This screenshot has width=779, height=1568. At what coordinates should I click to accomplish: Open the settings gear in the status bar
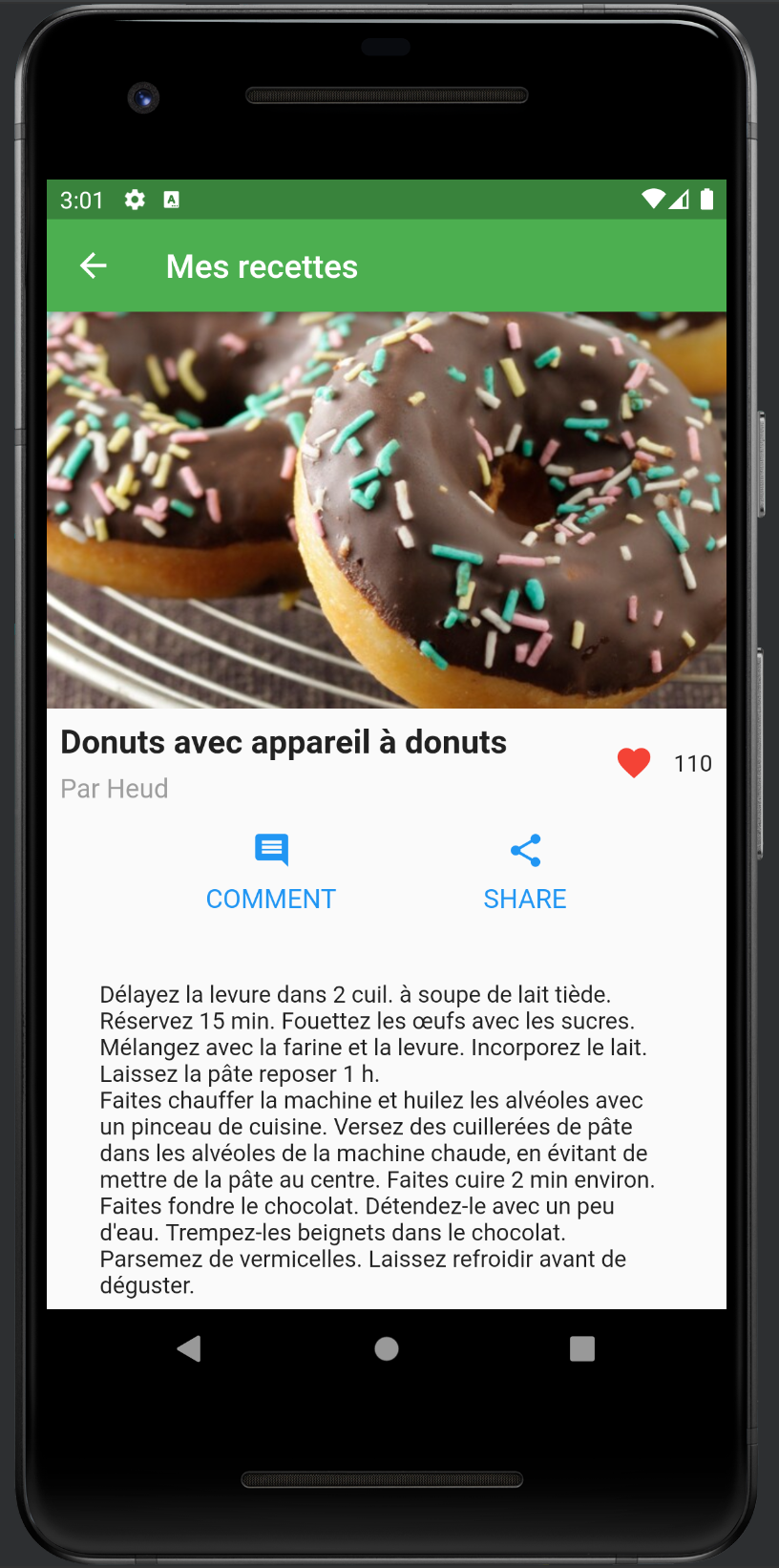click(135, 200)
